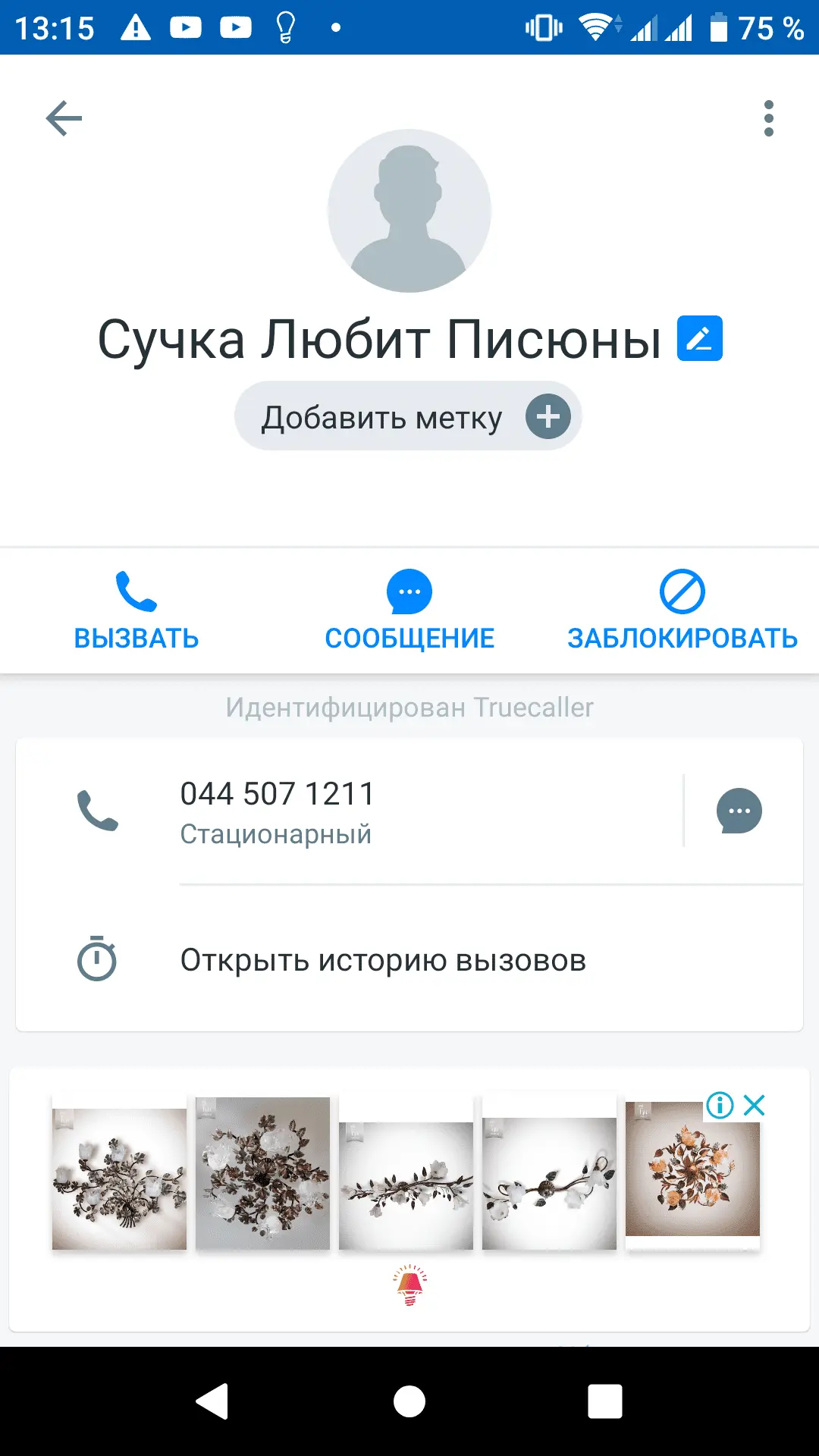Open the recent apps view
This screenshot has height=1456, width=819.
604,1401
